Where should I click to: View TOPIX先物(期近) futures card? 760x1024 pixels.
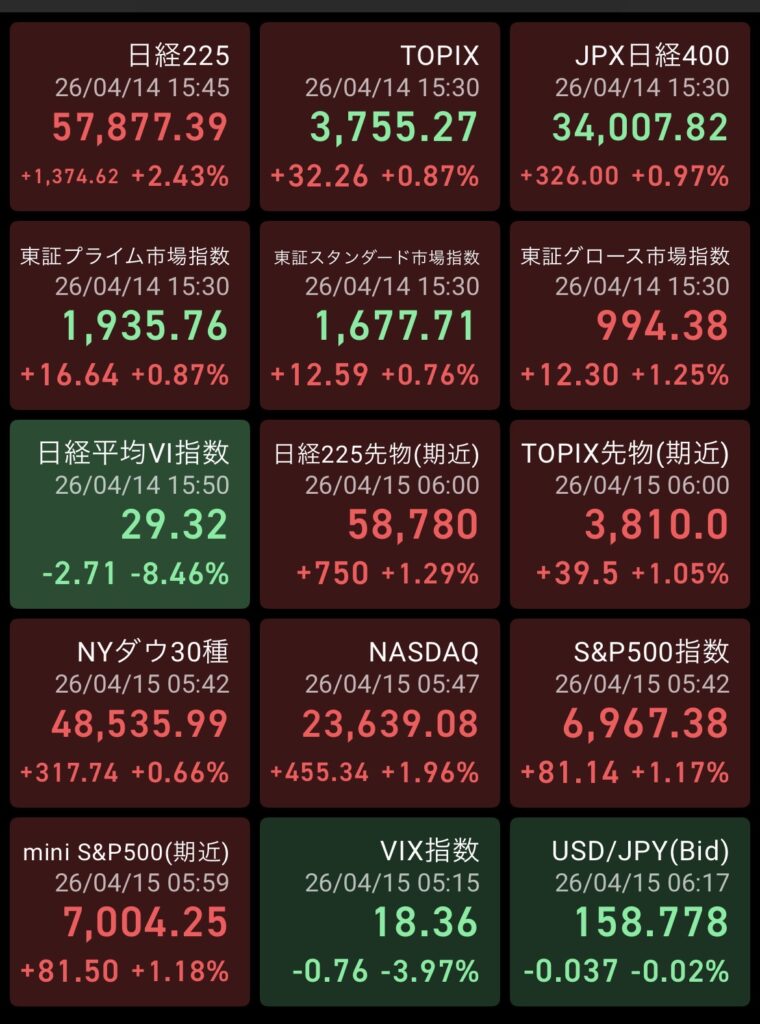630,514
